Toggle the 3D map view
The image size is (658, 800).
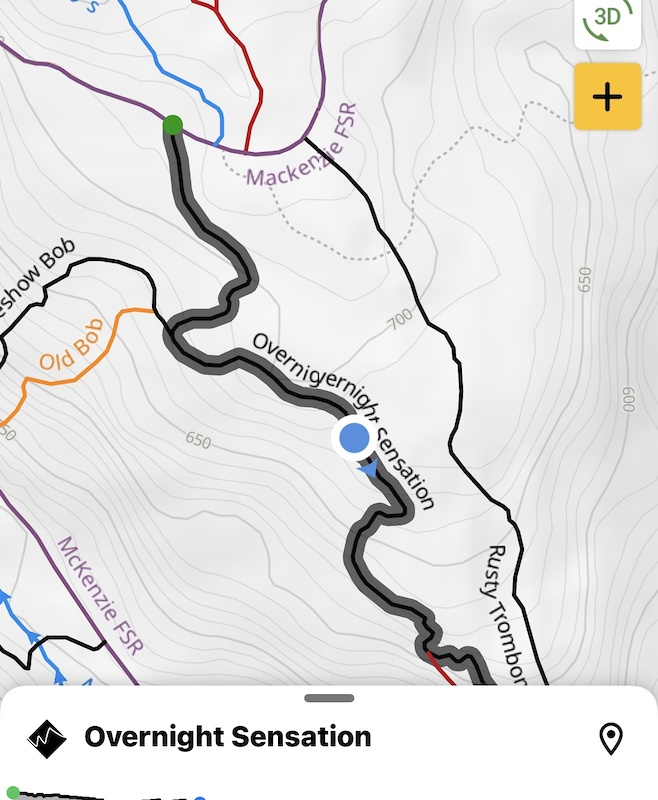607,21
